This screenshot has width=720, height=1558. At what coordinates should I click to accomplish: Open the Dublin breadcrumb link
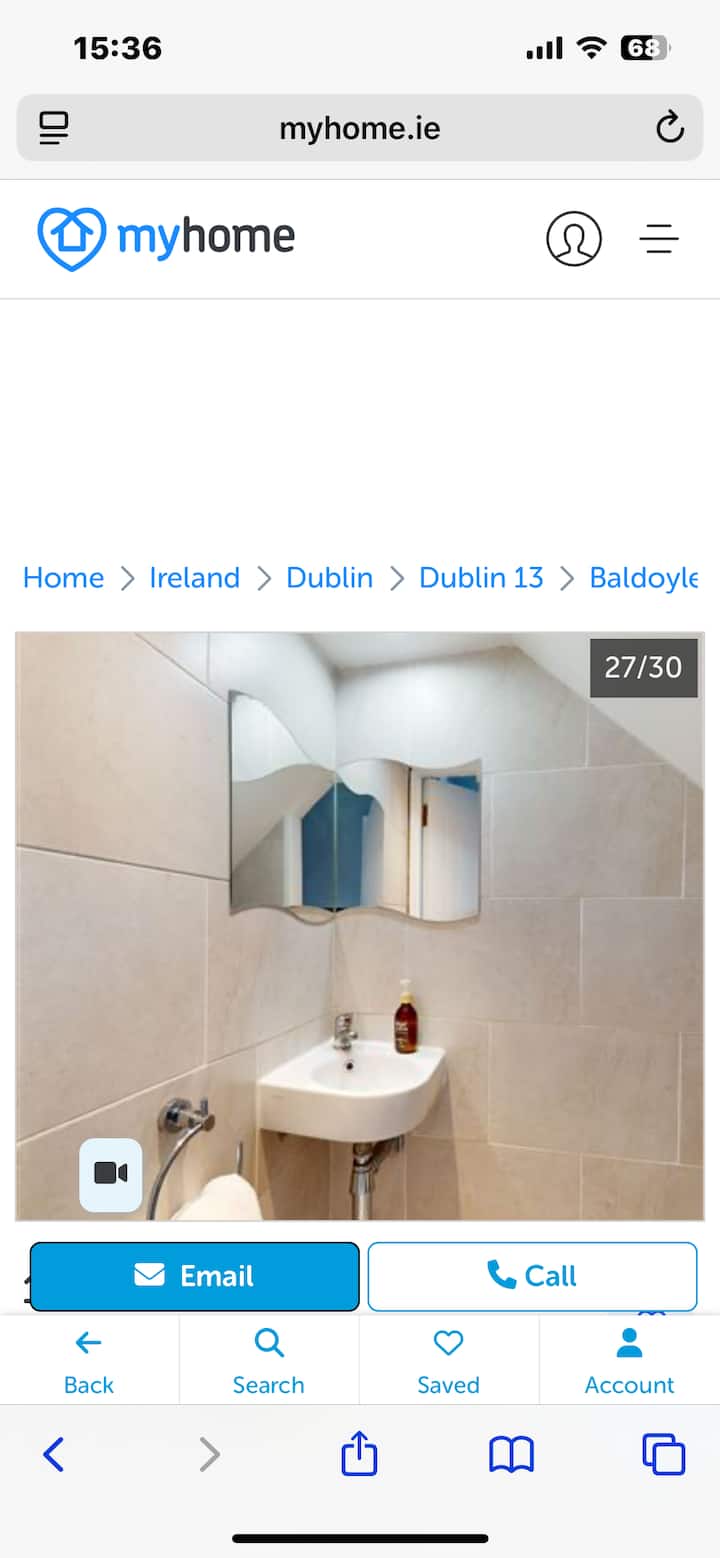click(329, 578)
